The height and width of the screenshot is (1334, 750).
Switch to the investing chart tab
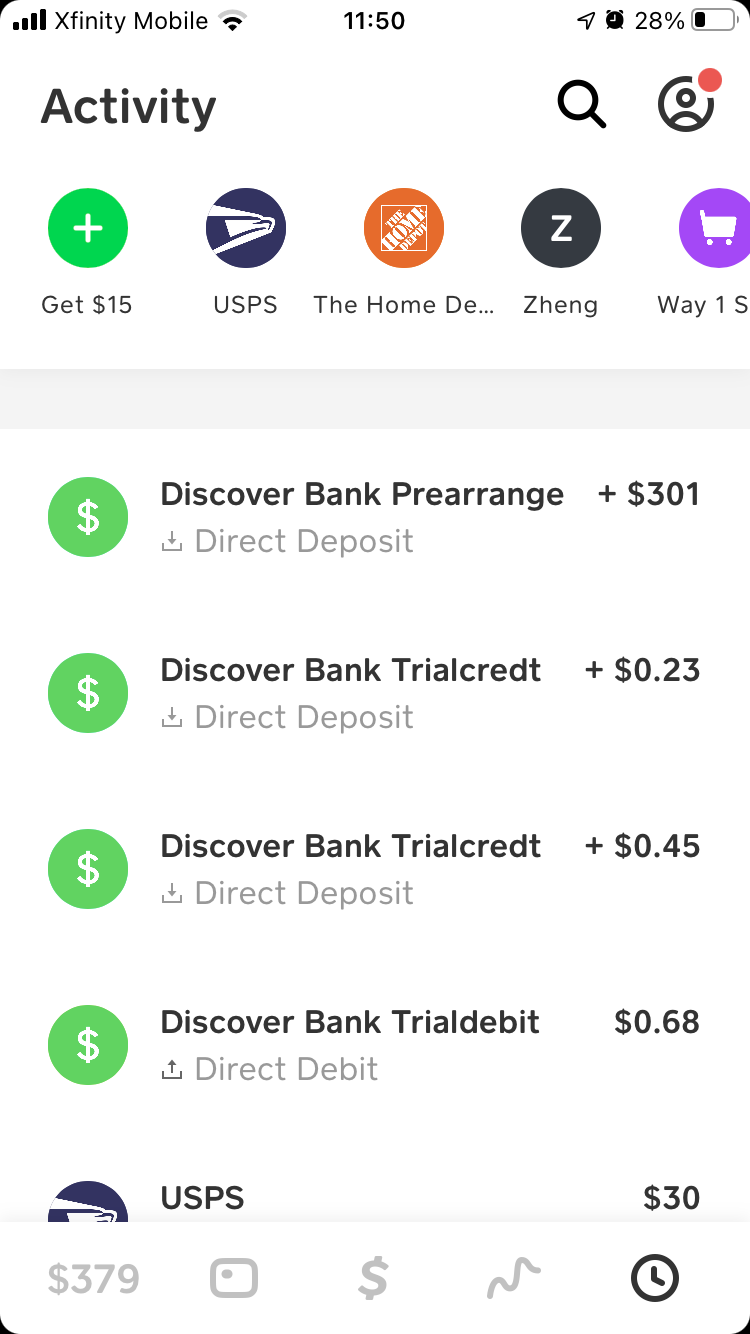[x=514, y=1278]
